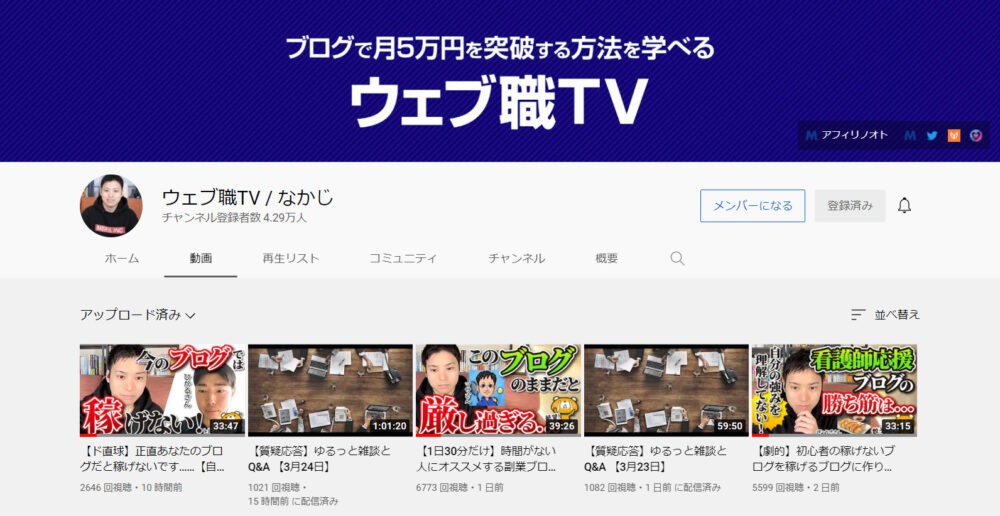Switch to the コミュニティ tab
1000x516 pixels.
click(x=403, y=258)
